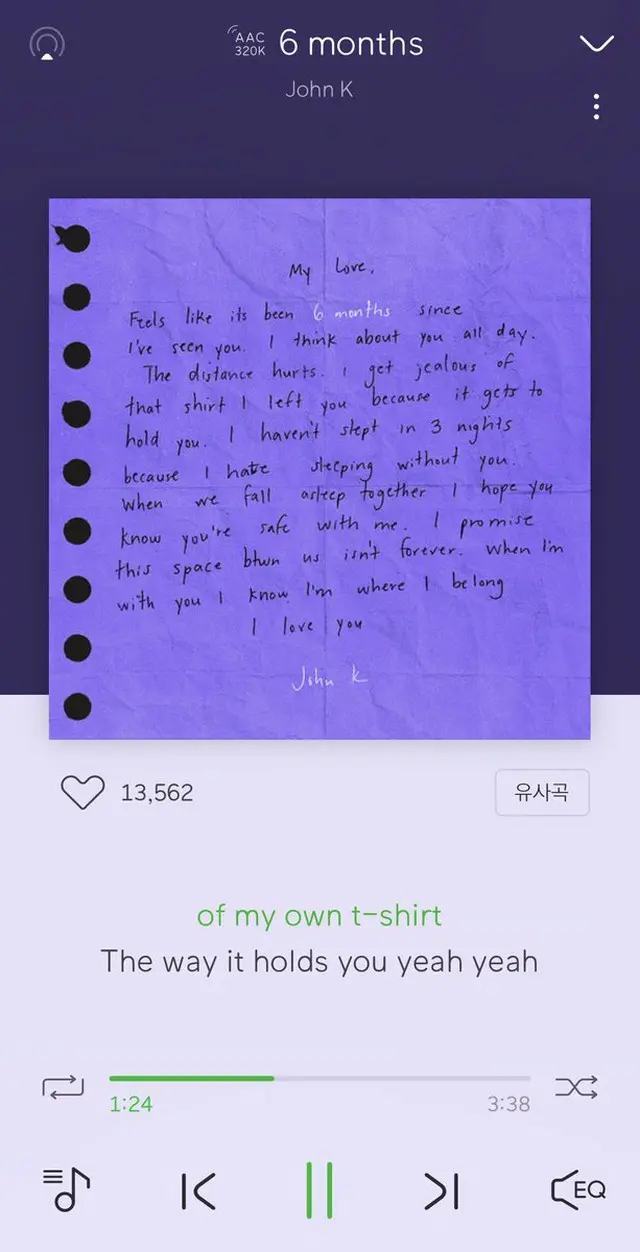Open full lyrics from the highlighted line

[x=319, y=915]
